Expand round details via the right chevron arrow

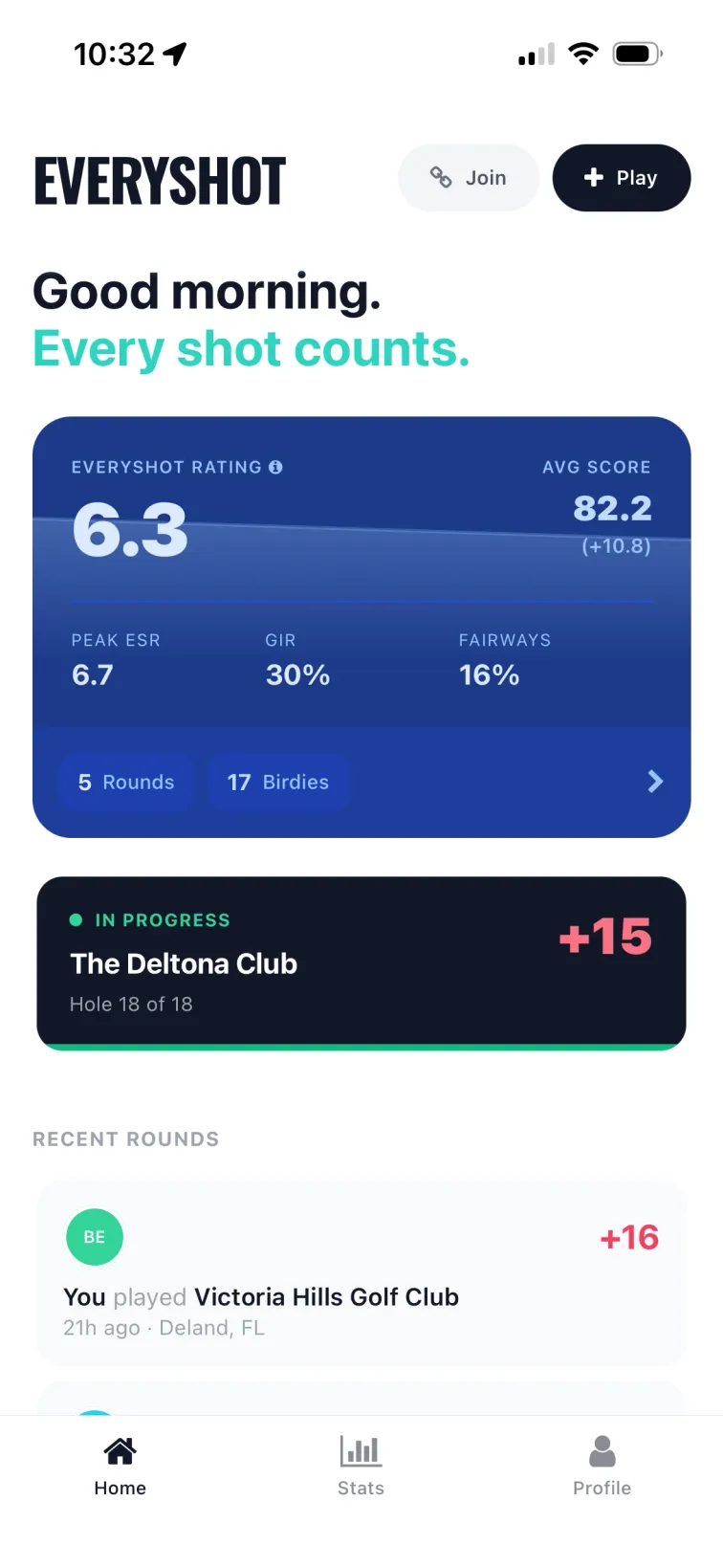(654, 782)
